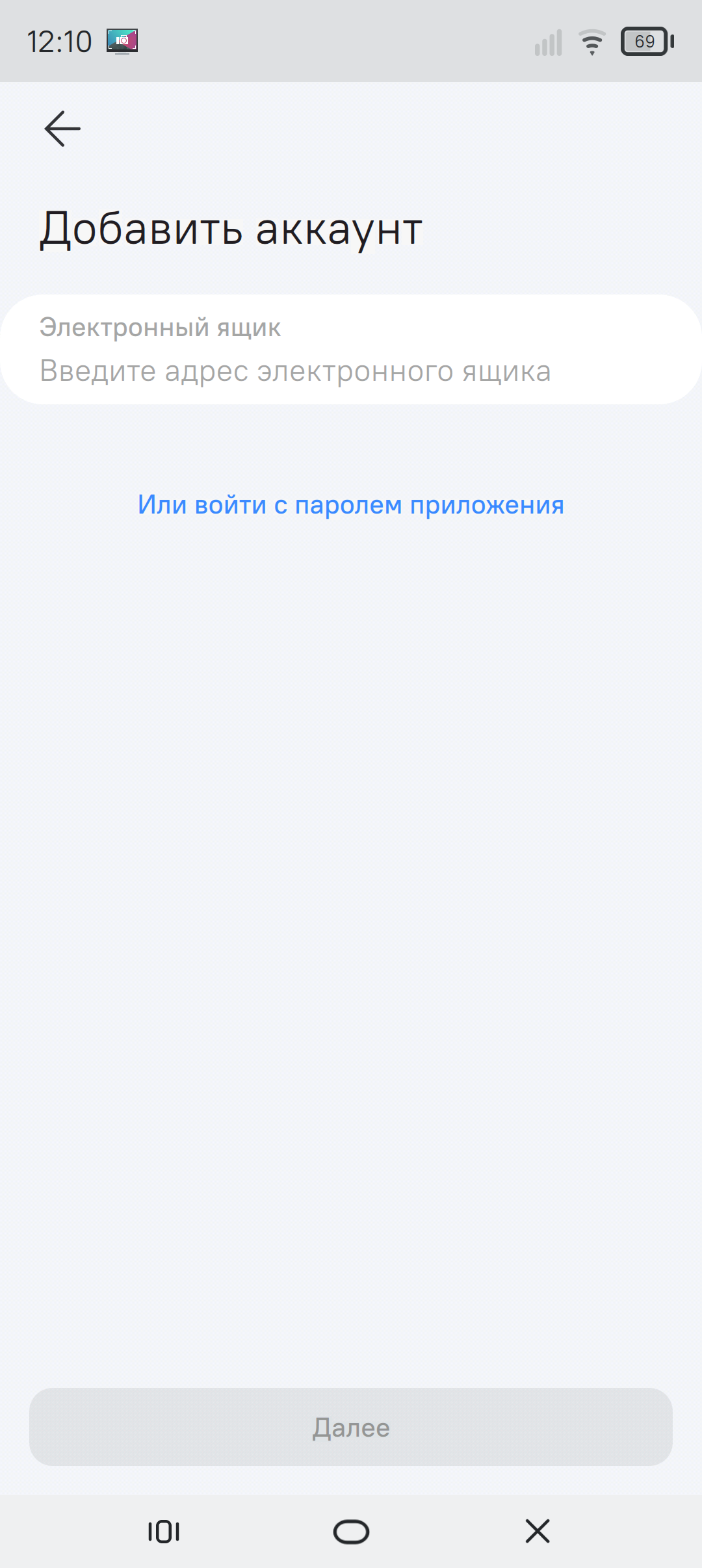Viewport: 702px width, 1568px height.
Task: Go back using the top arrow
Action: pos(62,129)
